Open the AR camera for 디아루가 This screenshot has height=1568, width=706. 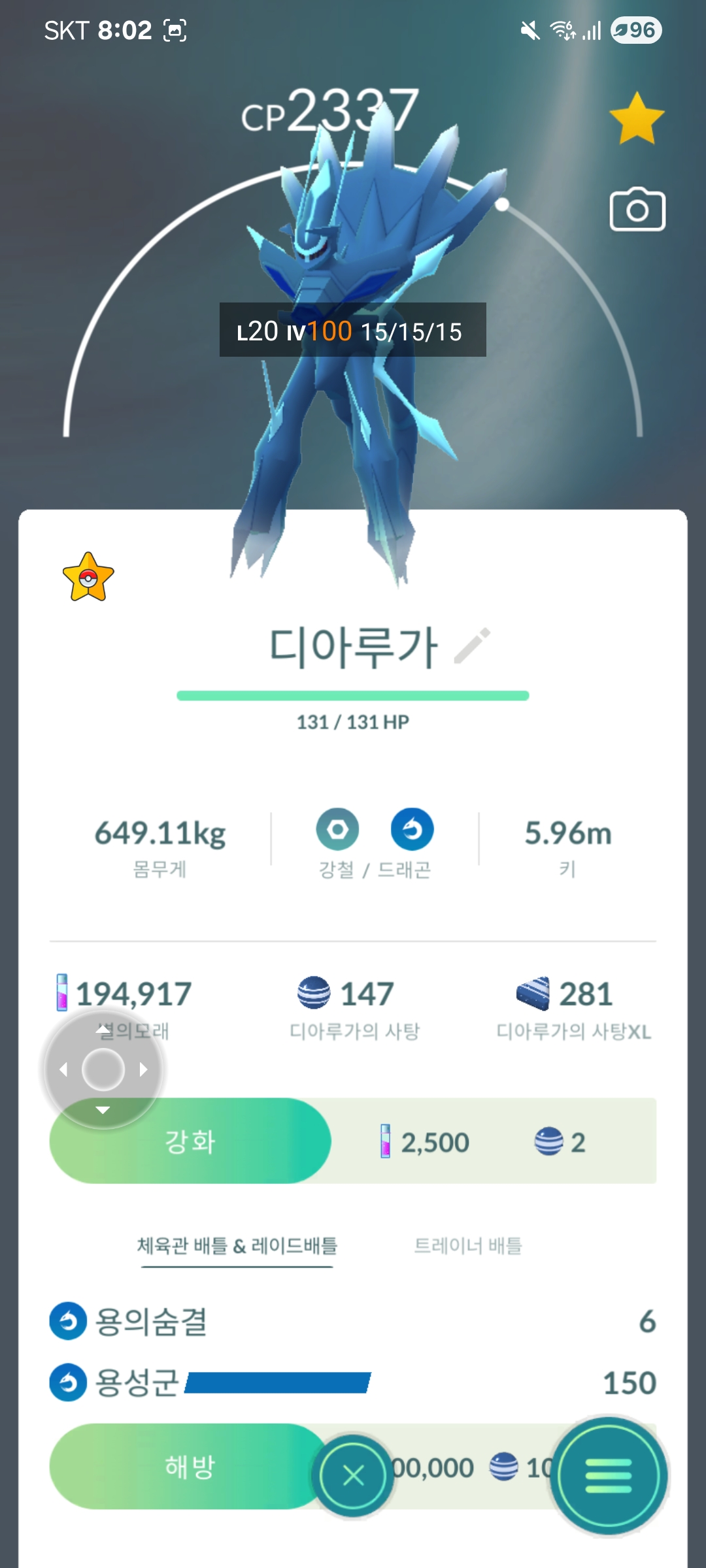coord(637,210)
